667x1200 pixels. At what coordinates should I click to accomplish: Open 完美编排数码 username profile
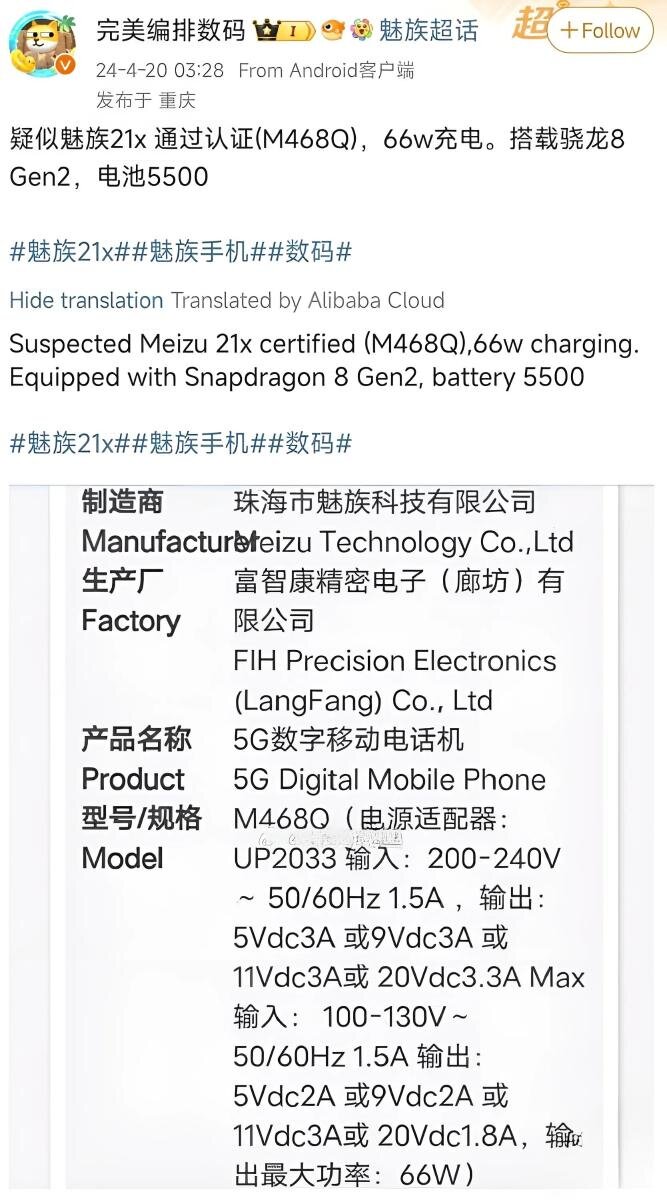[170, 31]
